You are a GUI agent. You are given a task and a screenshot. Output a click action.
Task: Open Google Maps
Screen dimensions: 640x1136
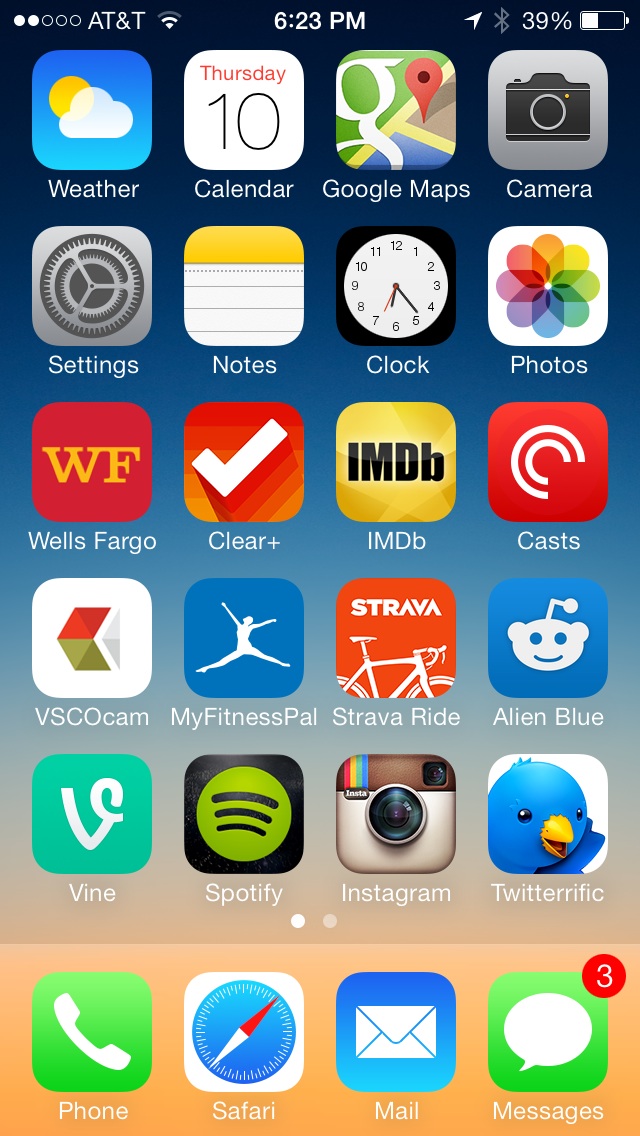[x=396, y=110]
